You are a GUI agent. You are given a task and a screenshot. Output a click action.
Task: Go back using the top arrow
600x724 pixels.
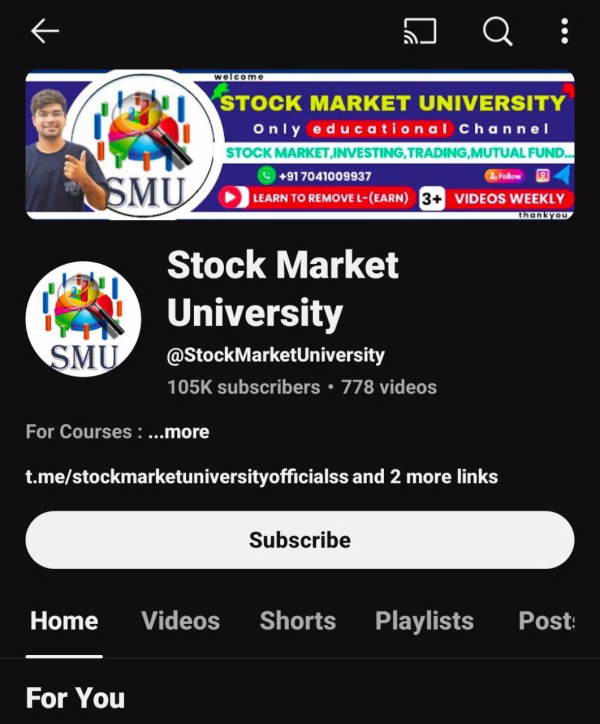click(45, 32)
